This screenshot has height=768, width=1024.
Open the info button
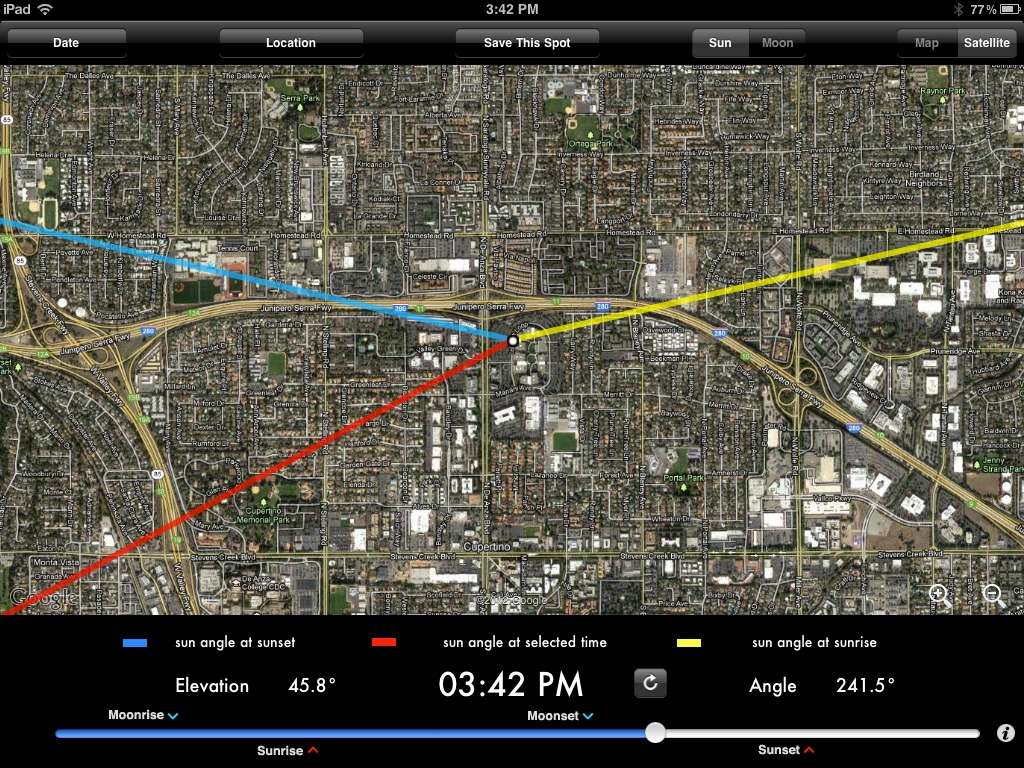1006,733
